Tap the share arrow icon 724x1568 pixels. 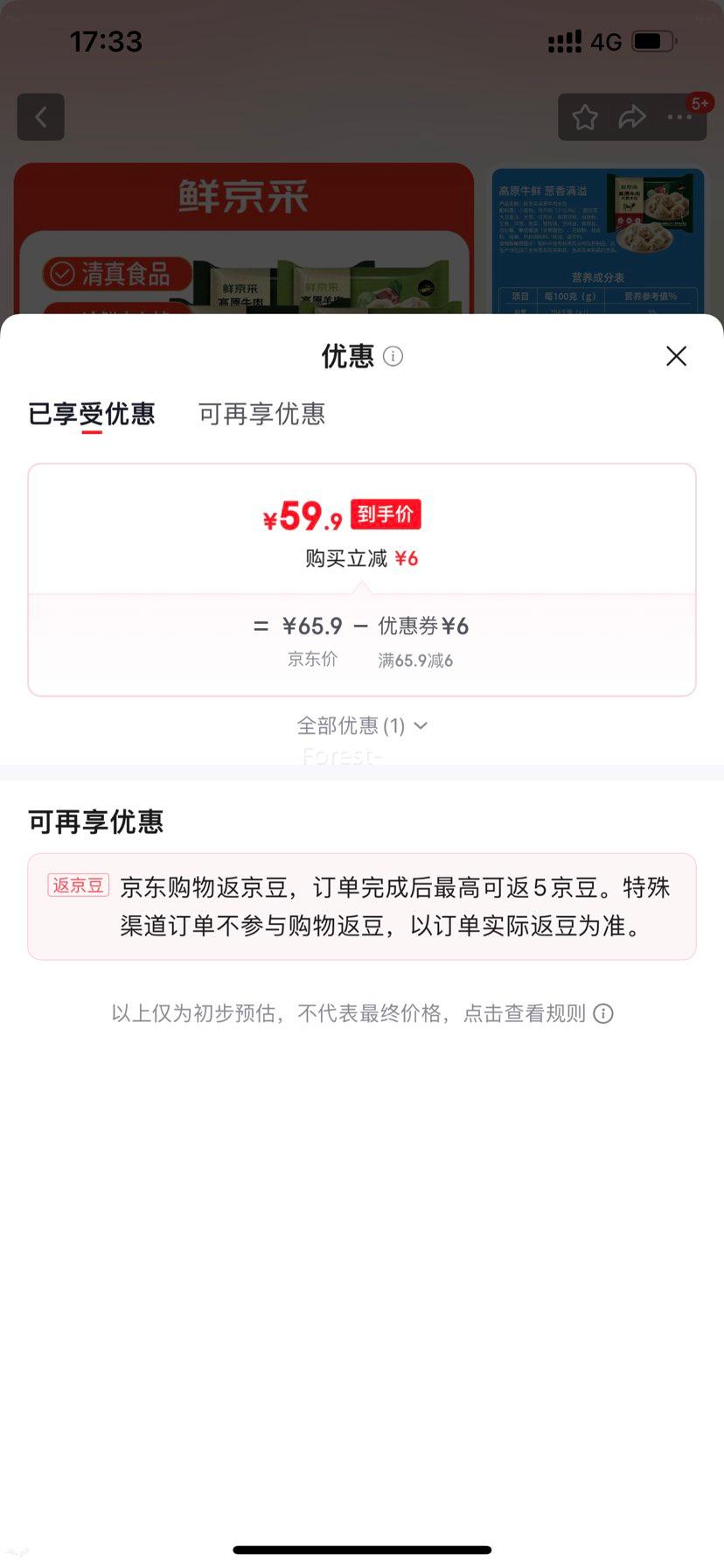(631, 116)
